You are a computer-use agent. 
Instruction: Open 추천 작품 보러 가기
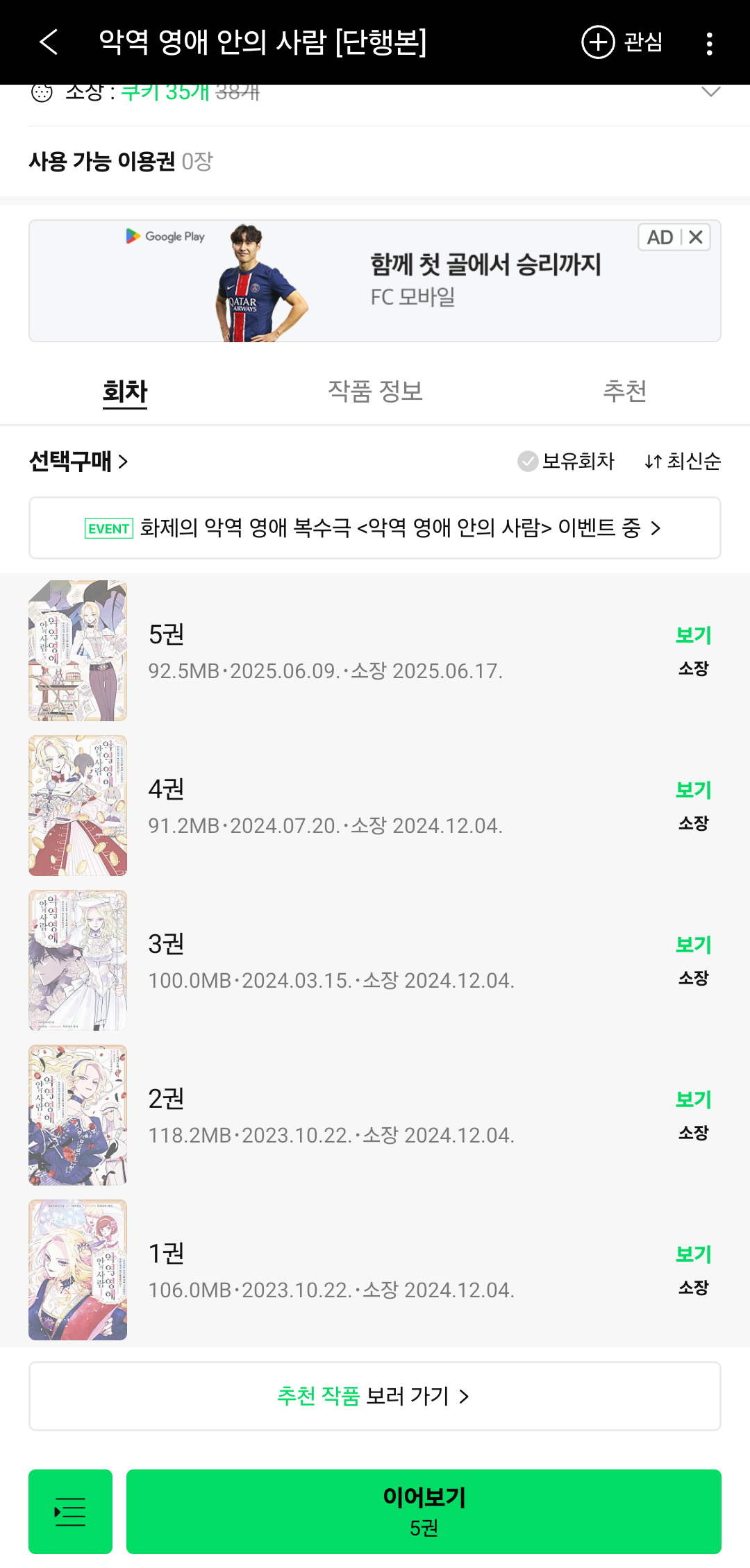coord(375,1396)
